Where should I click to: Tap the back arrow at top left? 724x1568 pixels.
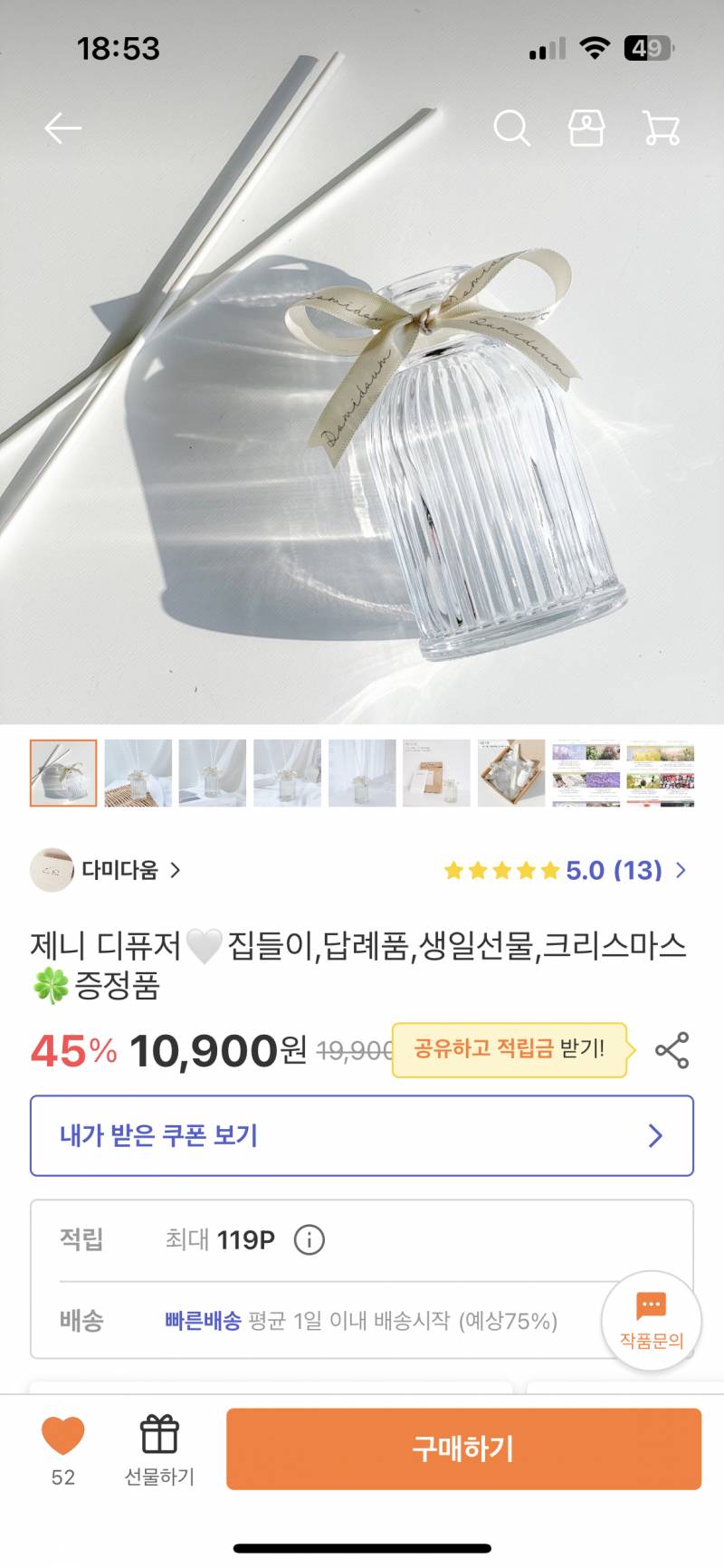62,128
